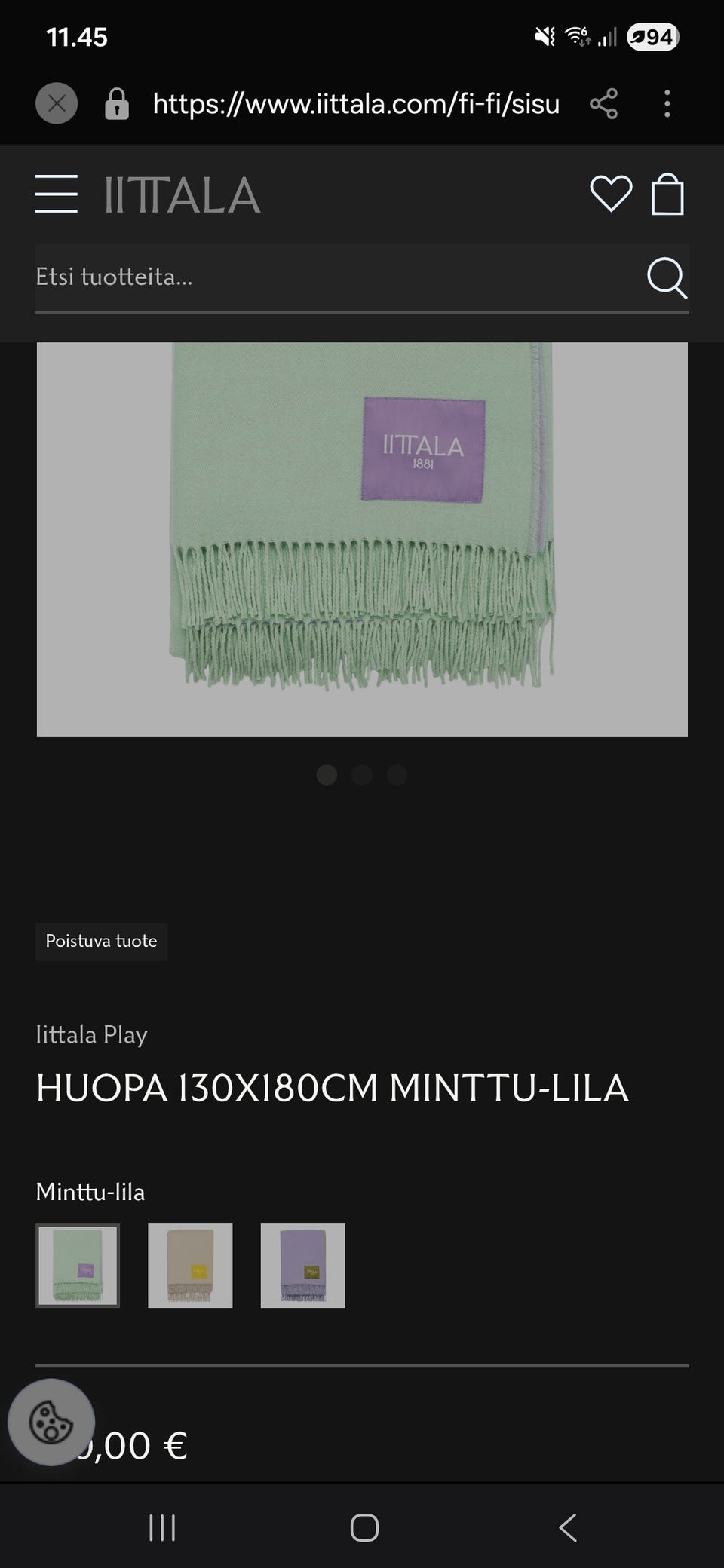Screen dimensions: 724x1568
Task: Open the browser overflow menu
Action: (x=667, y=104)
